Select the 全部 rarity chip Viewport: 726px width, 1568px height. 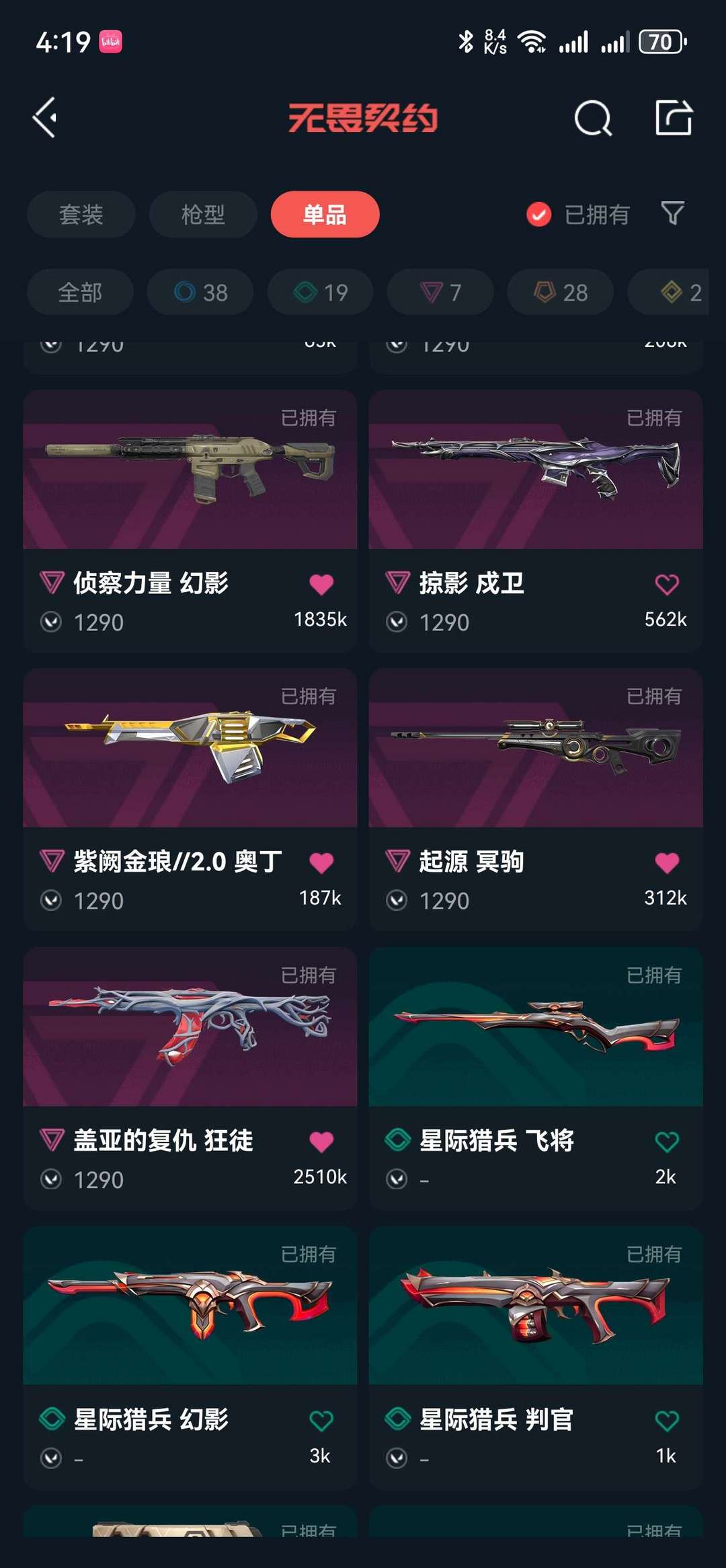coord(80,293)
